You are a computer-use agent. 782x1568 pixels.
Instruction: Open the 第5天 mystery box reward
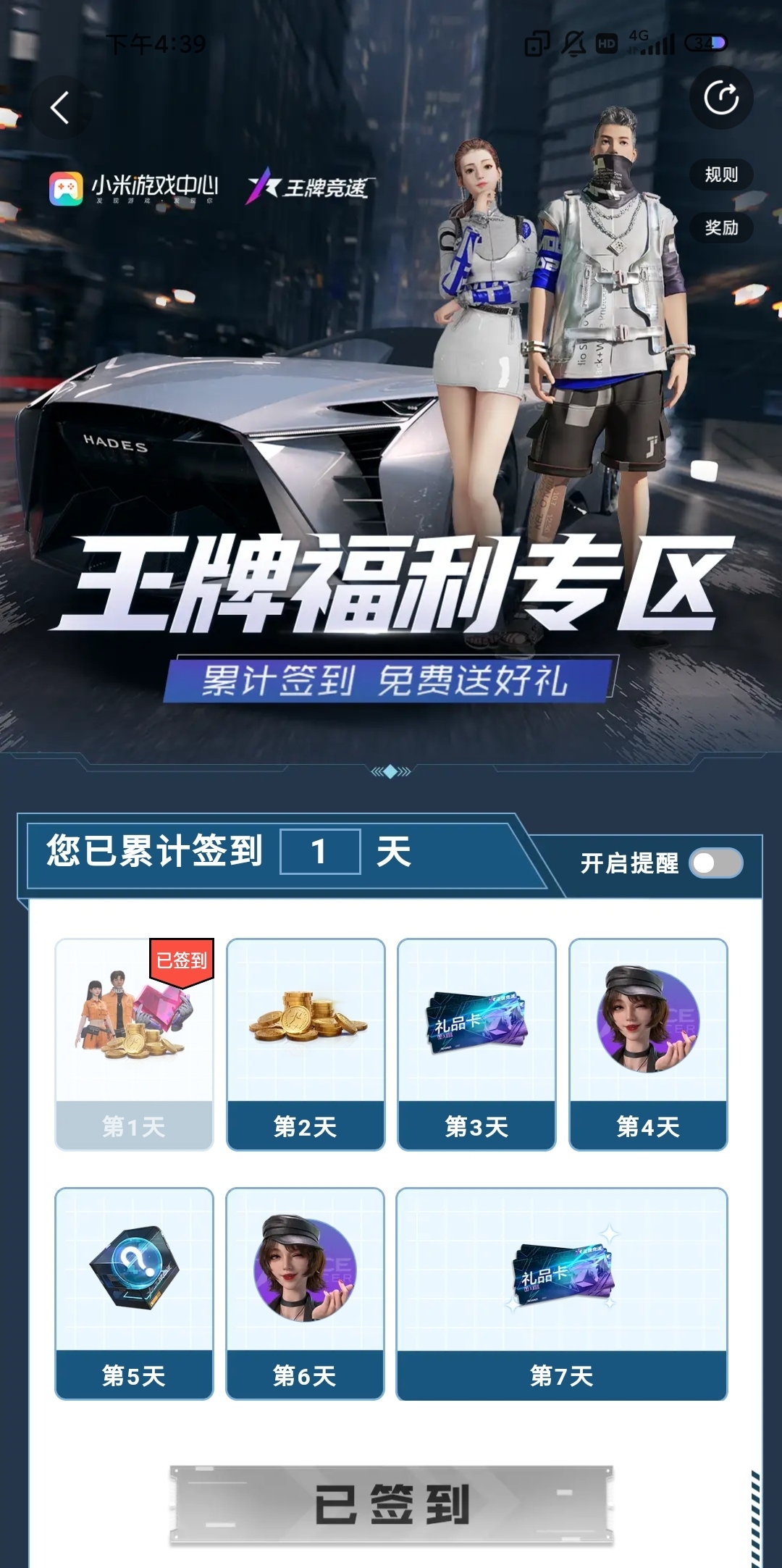tap(134, 1294)
